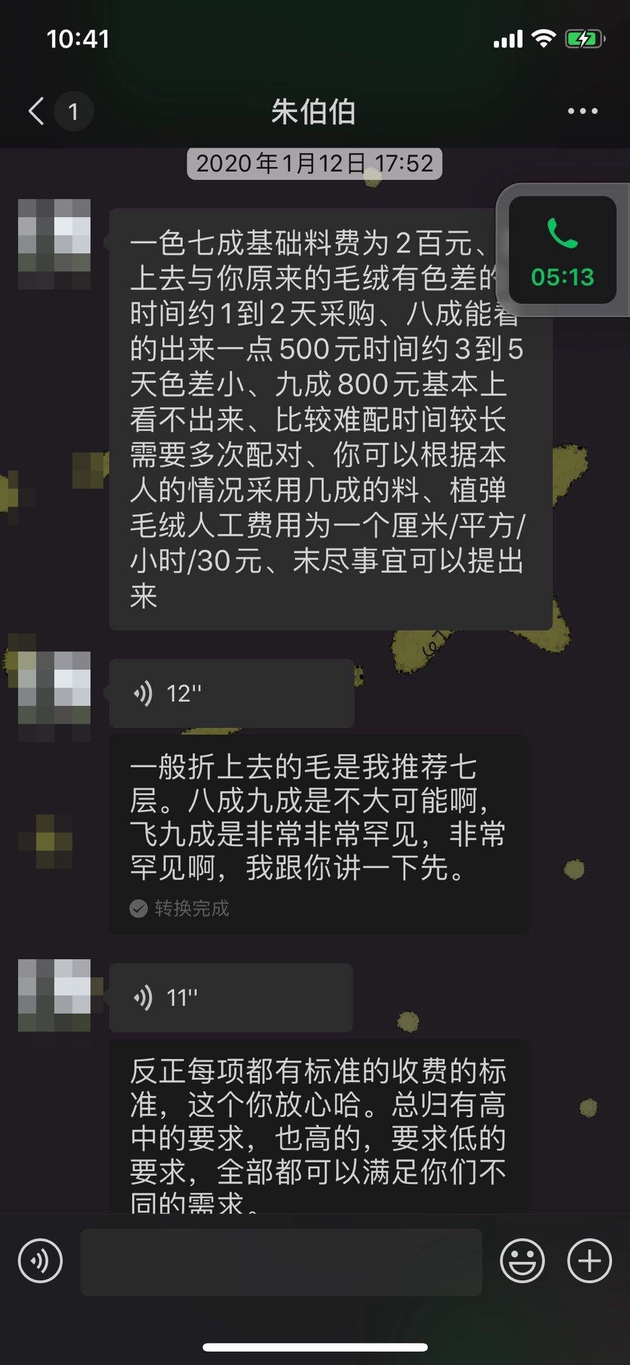Image resolution: width=630 pixels, height=1365 pixels.
Task: Play the 12-second voice message
Action: click(231, 693)
